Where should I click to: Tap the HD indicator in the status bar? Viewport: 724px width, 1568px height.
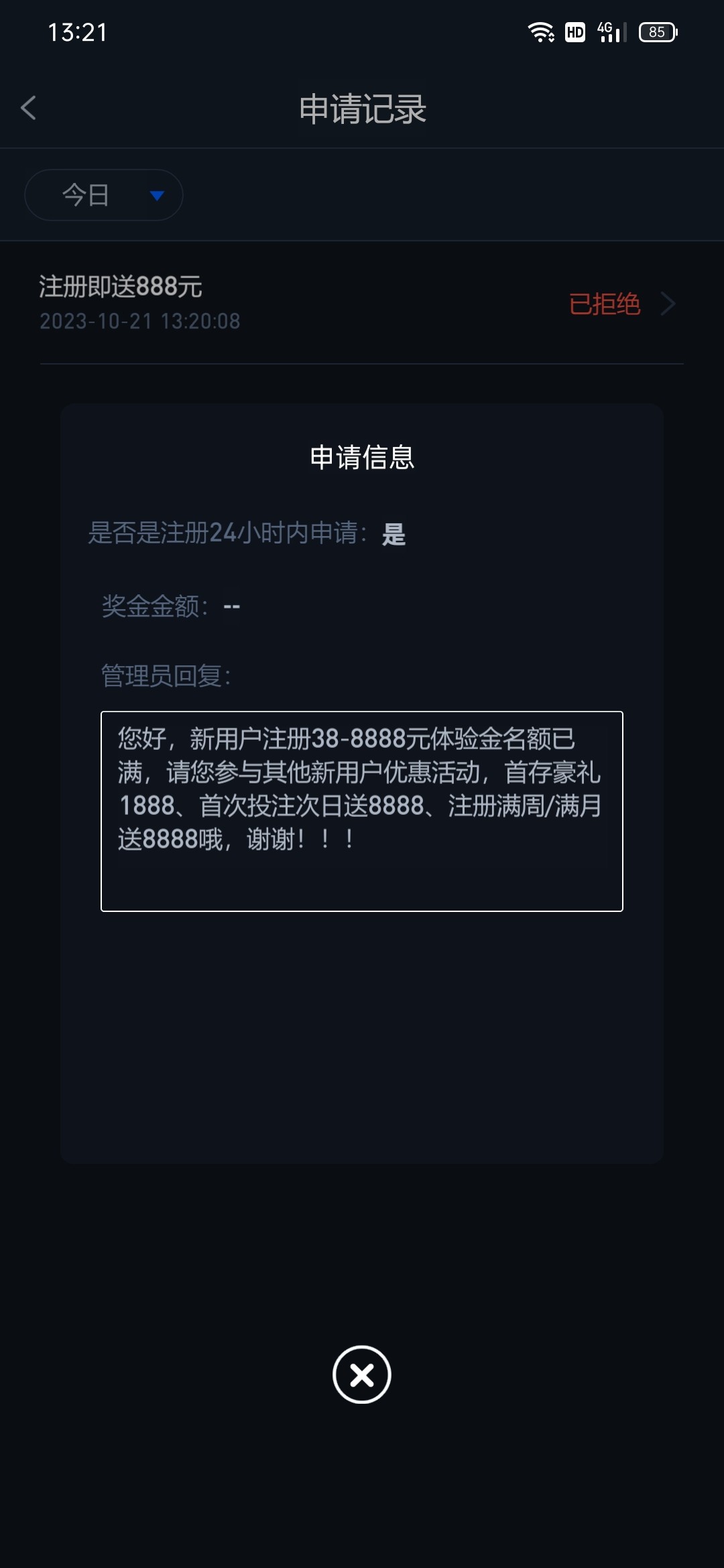[574, 31]
